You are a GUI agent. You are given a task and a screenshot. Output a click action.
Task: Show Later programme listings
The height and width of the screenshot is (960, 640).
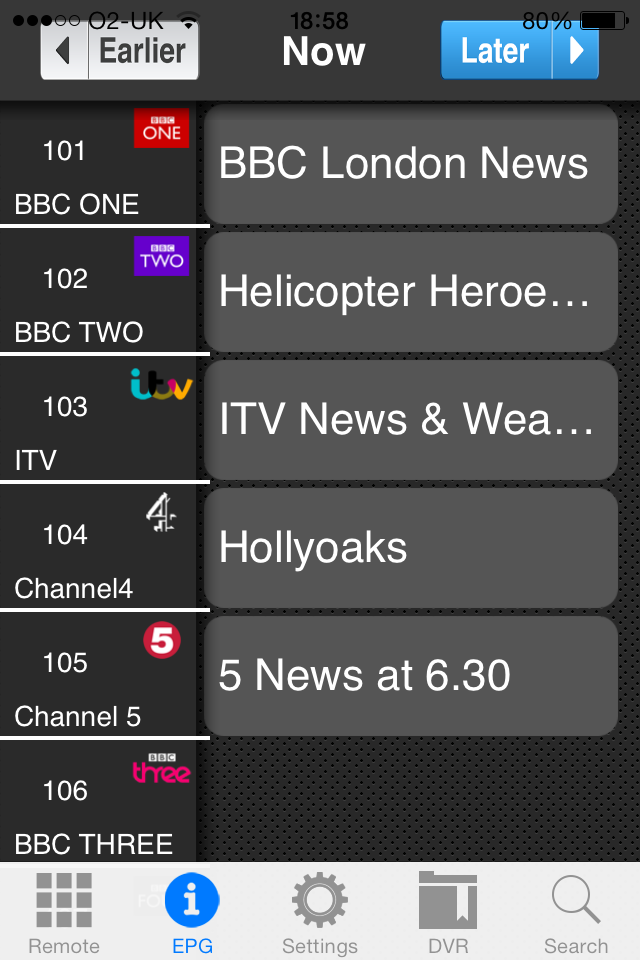(519, 50)
